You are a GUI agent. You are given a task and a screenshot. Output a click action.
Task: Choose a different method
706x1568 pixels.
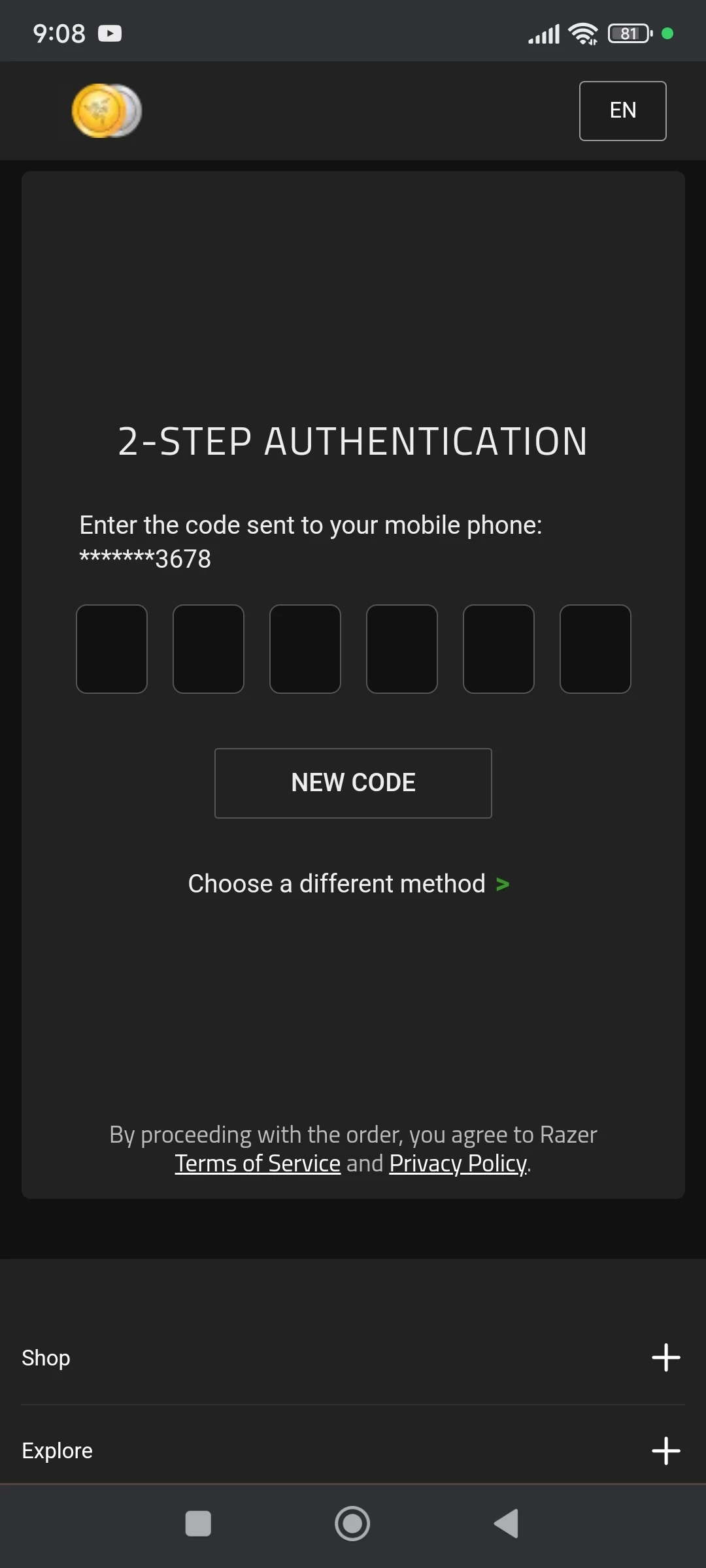348,884
